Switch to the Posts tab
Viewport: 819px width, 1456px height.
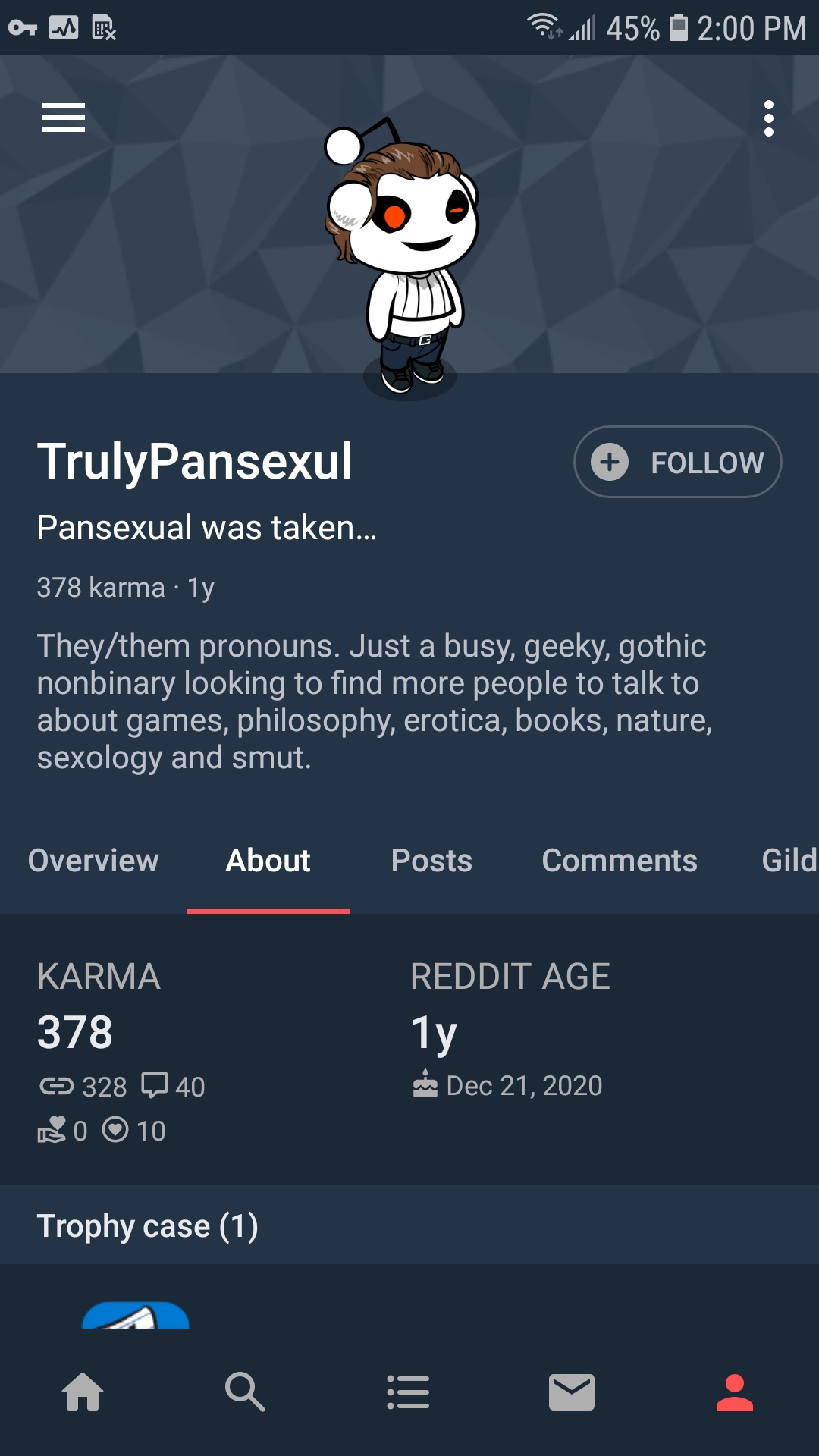coord(431,861)
